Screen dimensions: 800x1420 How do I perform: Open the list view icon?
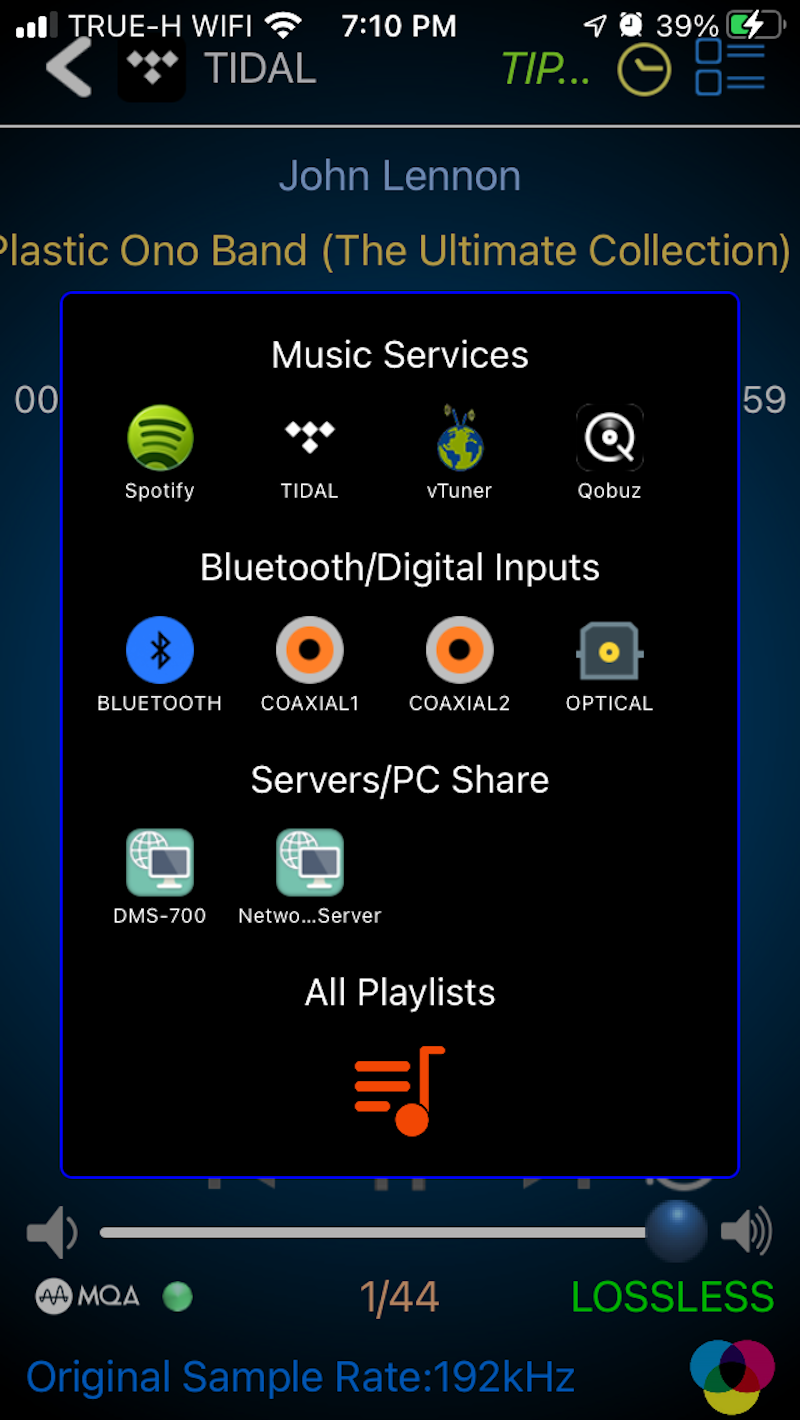coord(730,68)
